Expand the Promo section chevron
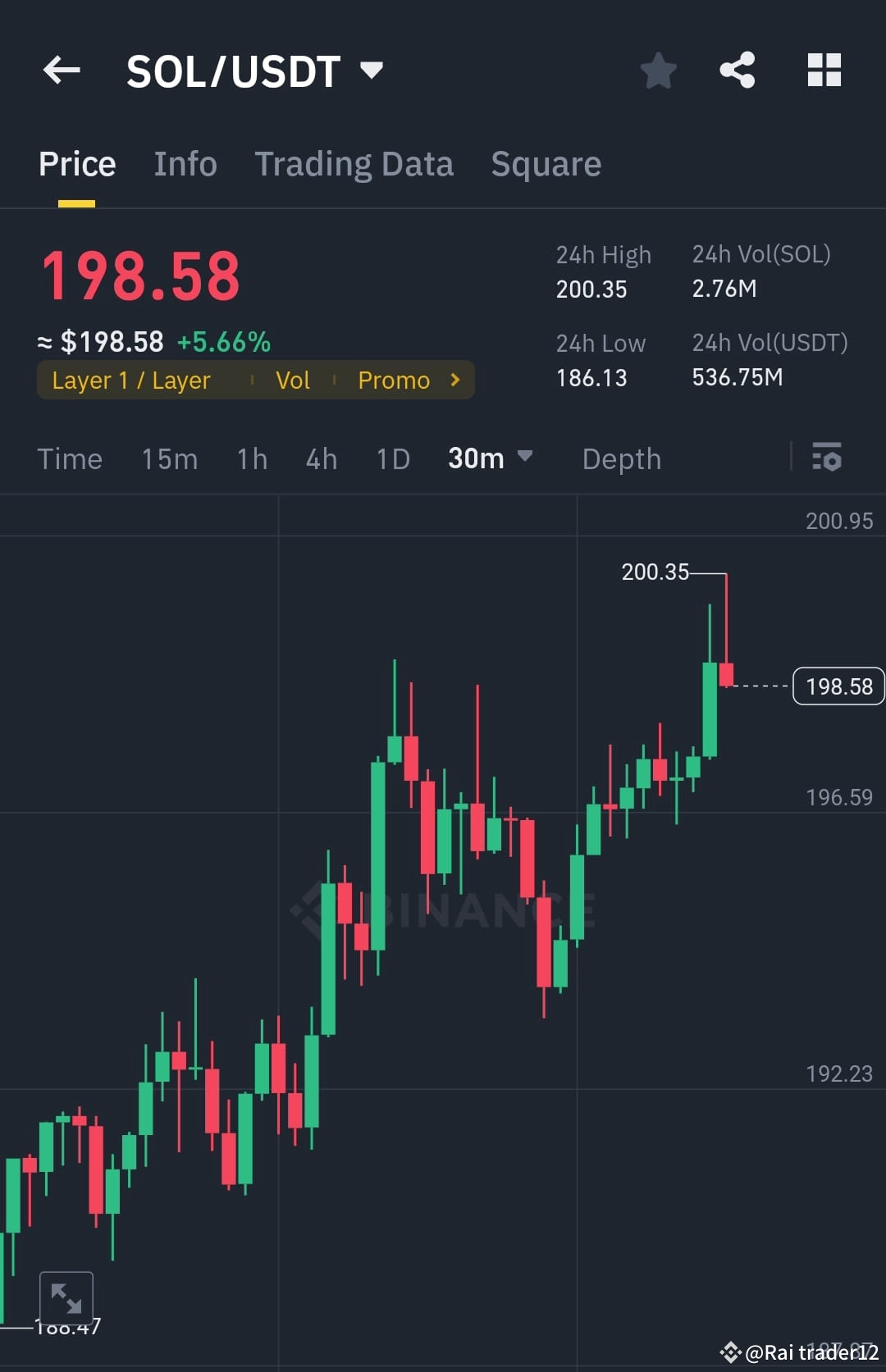 454,380
